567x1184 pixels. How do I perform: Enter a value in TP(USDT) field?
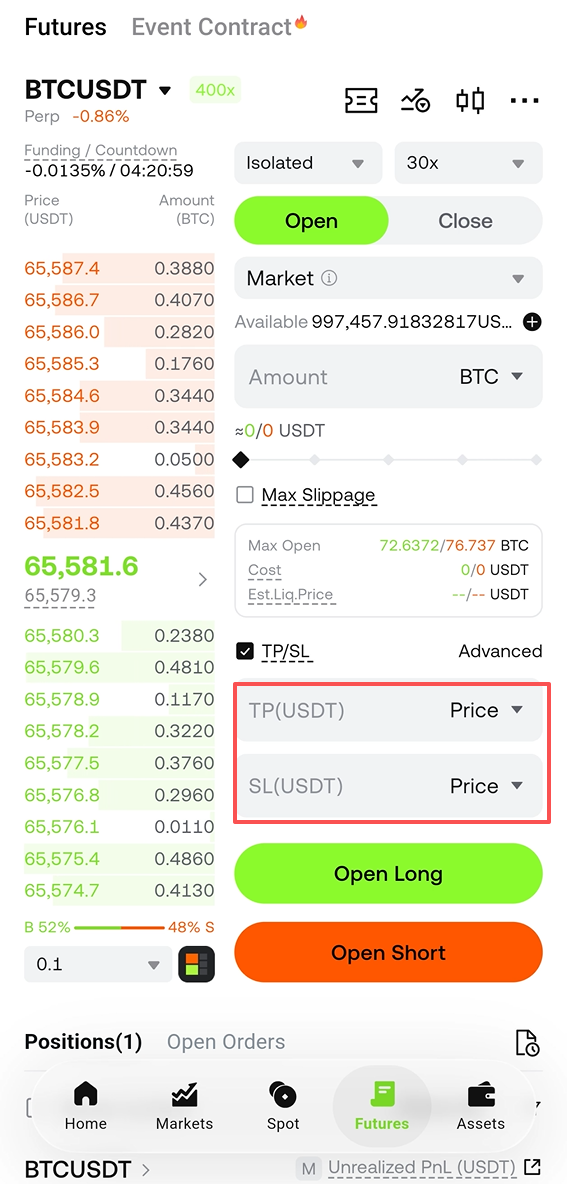[x=388, y=711]
